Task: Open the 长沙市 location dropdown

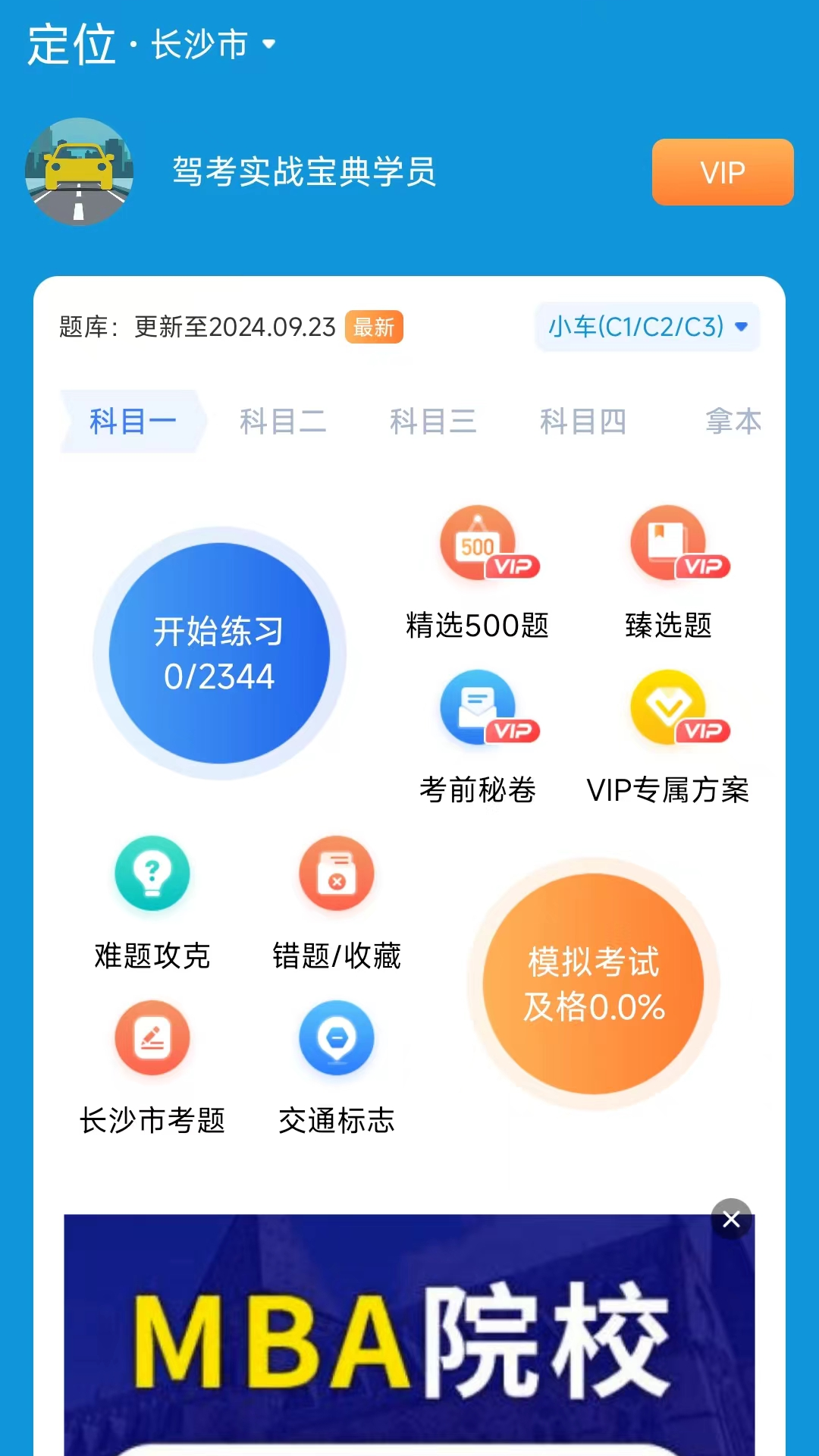Action: point(212,44)
